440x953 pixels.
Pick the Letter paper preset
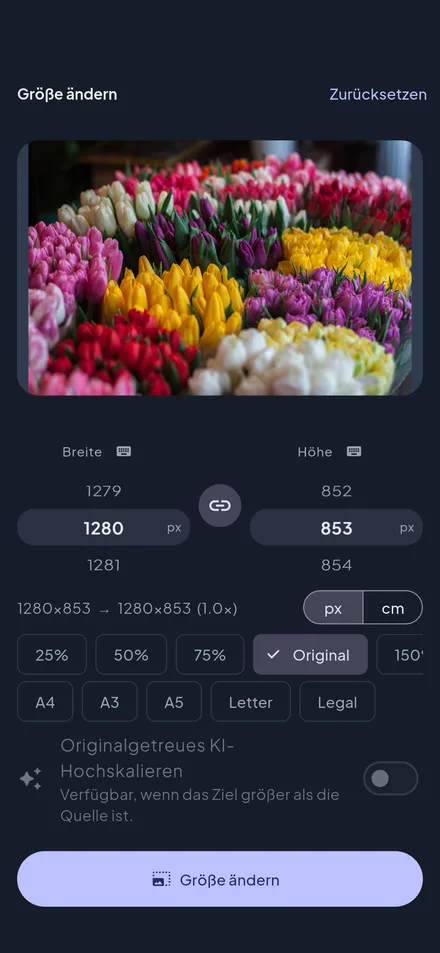(250, 702)
